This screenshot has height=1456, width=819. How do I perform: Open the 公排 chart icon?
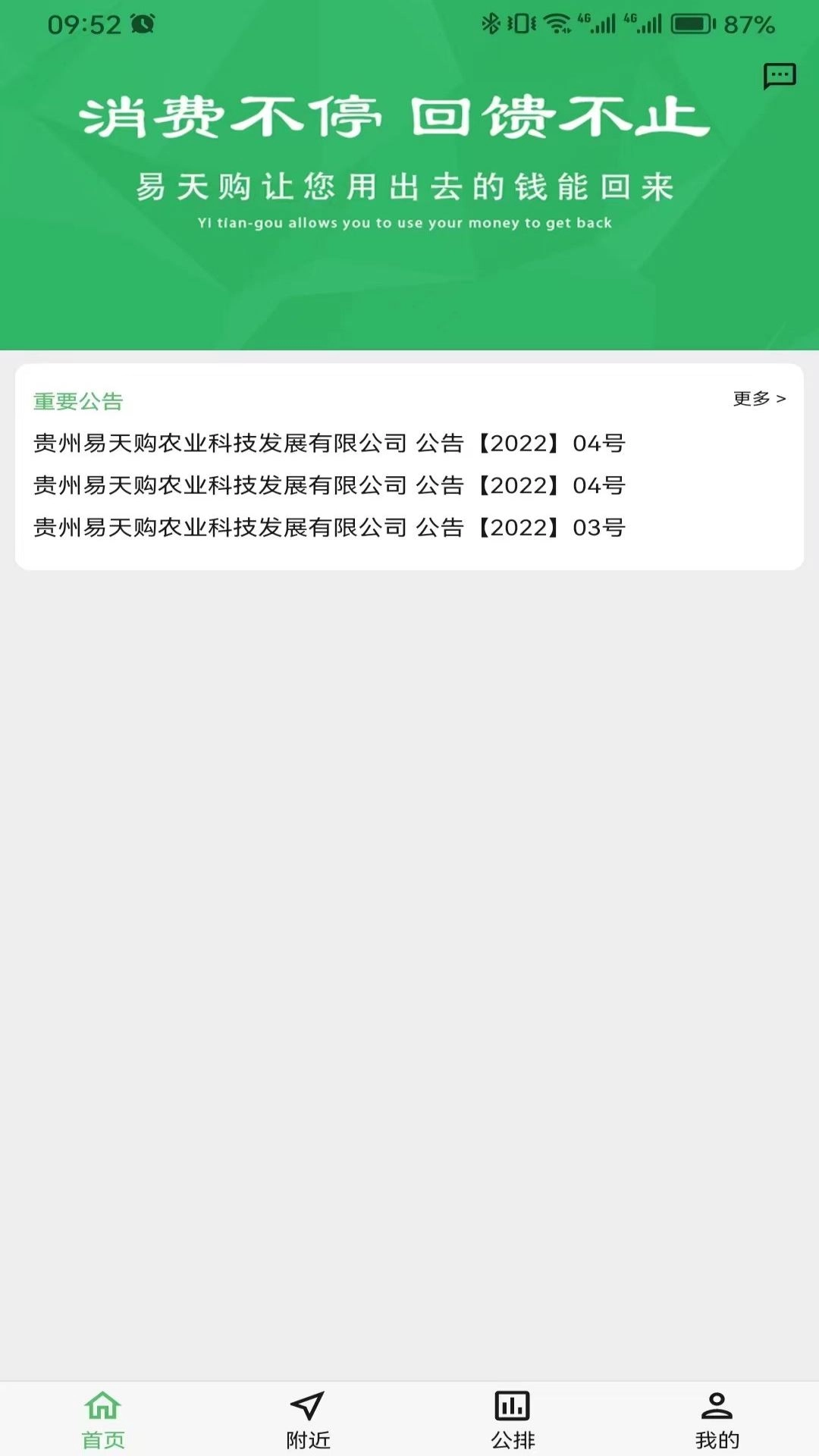511,1406
